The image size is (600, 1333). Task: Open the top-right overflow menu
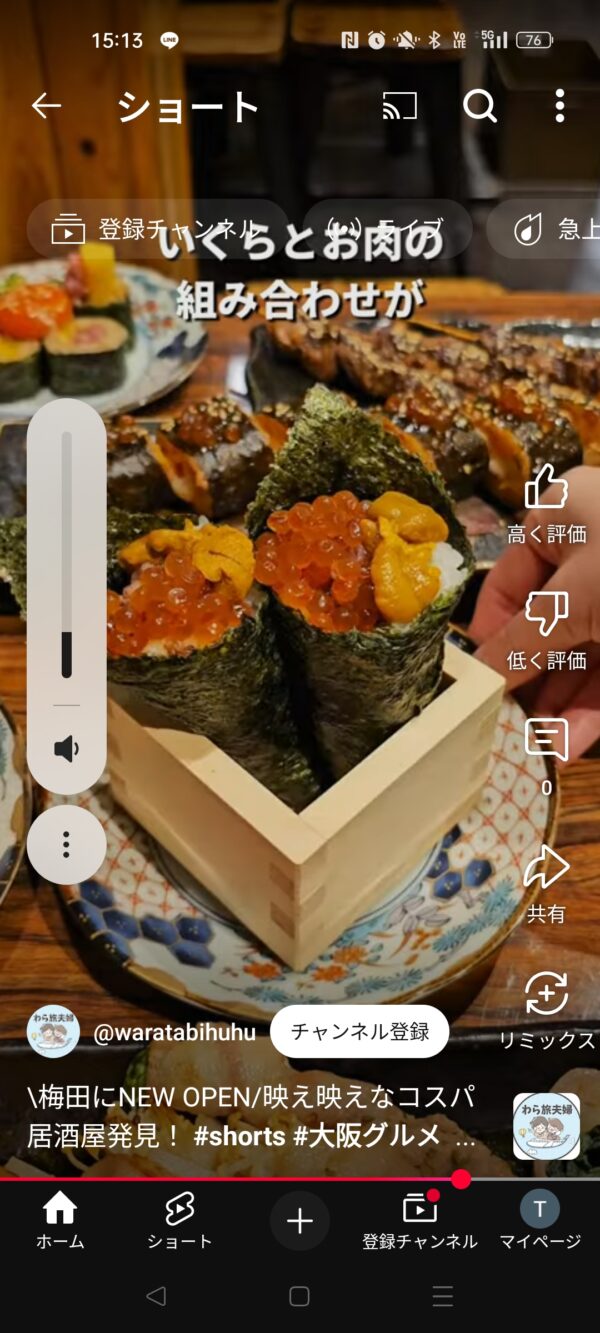(560, 106)
